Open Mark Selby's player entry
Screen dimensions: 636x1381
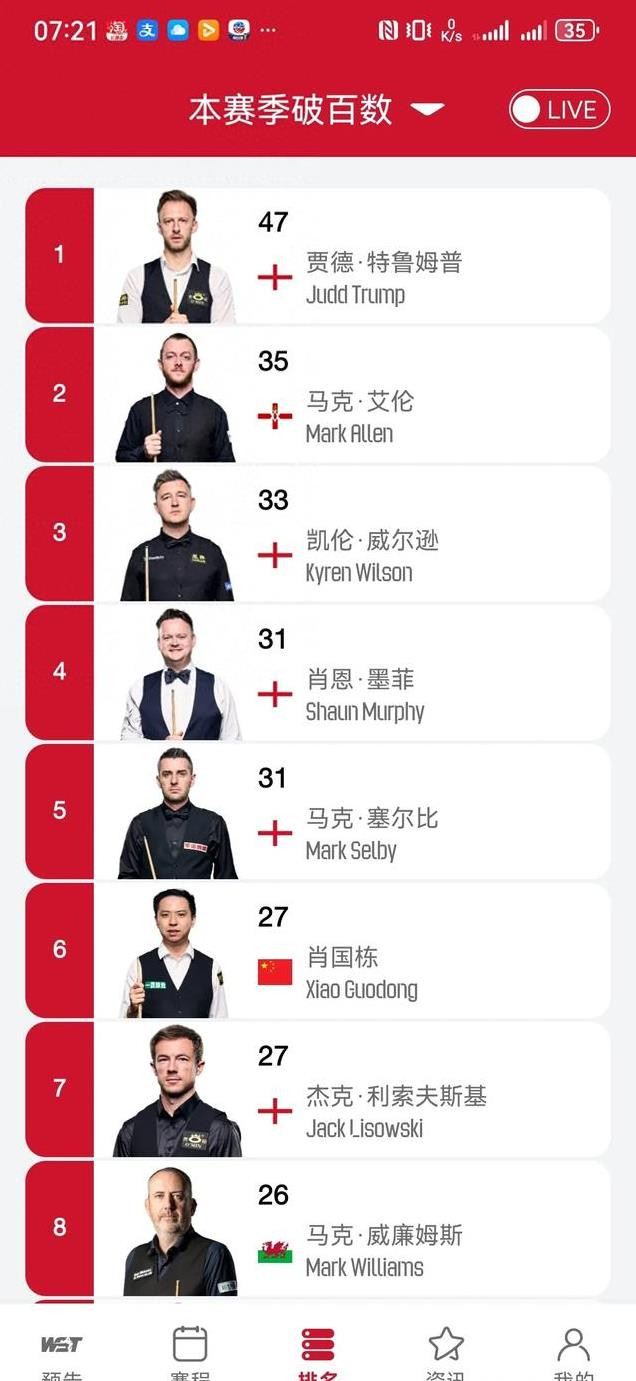[x=318, y=812]
